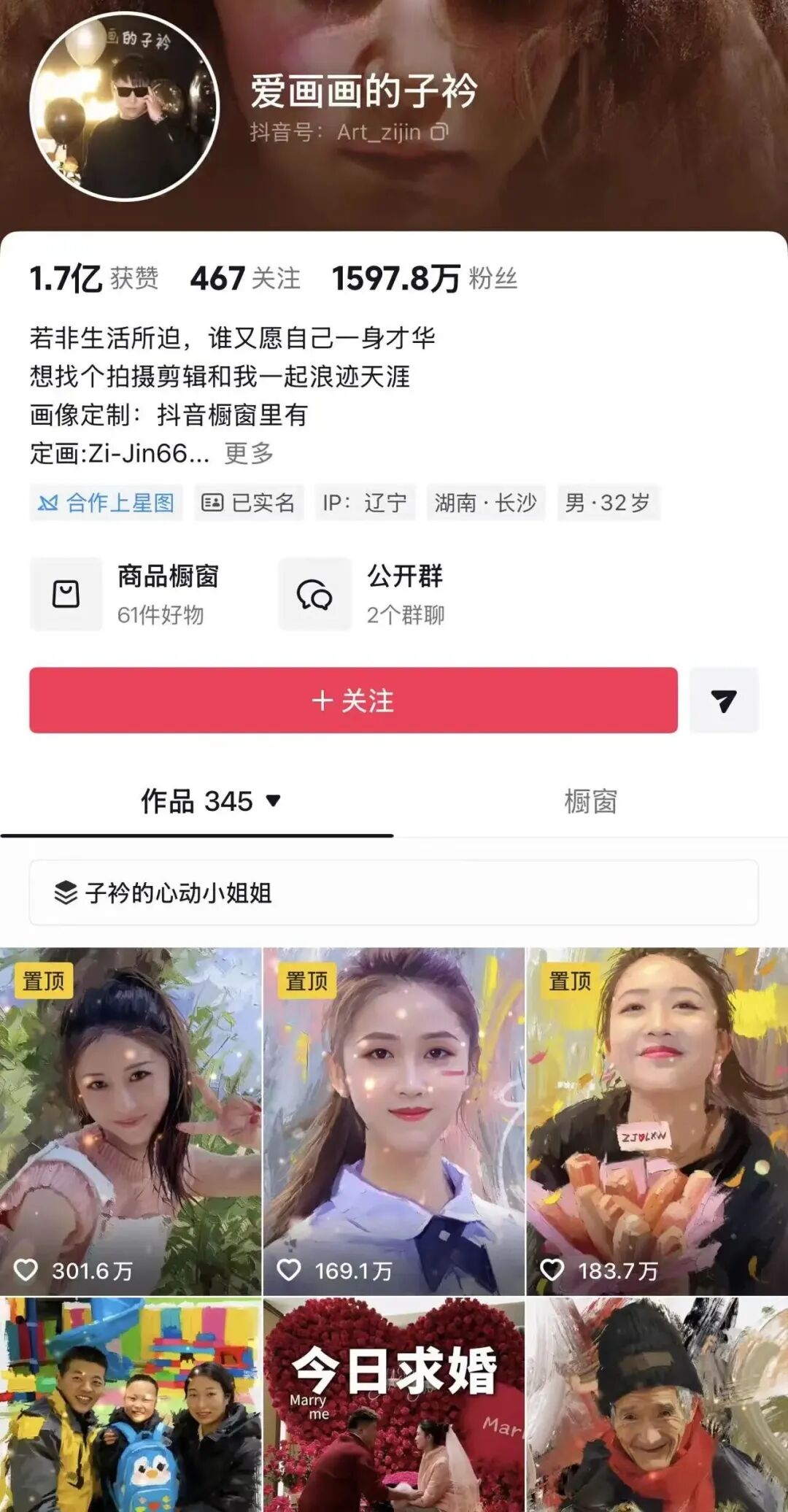The height and width of the screenshot is (1512, 788).
Task: Follow this creator with the red 关注 button
Action: click(353, 701)
